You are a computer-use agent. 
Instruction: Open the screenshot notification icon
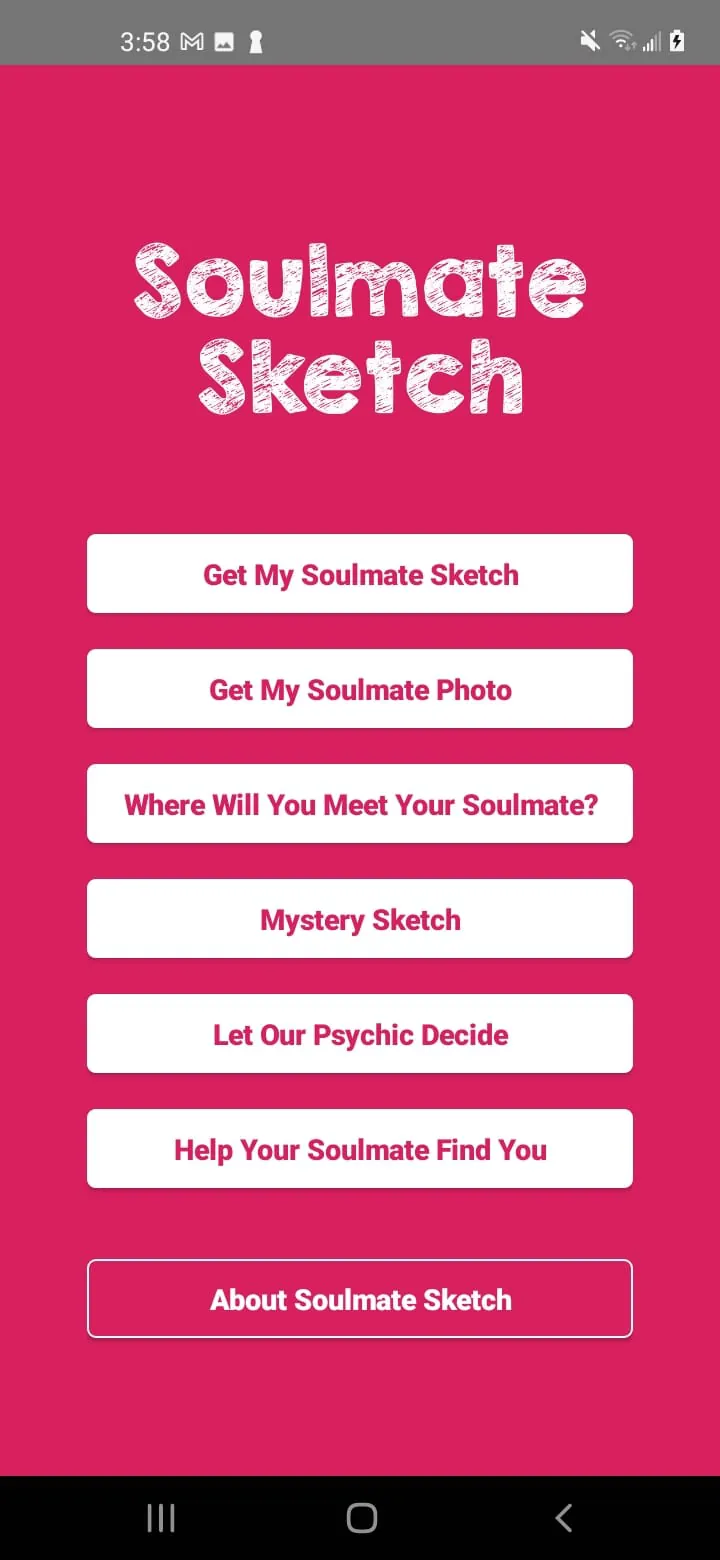(226, 41)
